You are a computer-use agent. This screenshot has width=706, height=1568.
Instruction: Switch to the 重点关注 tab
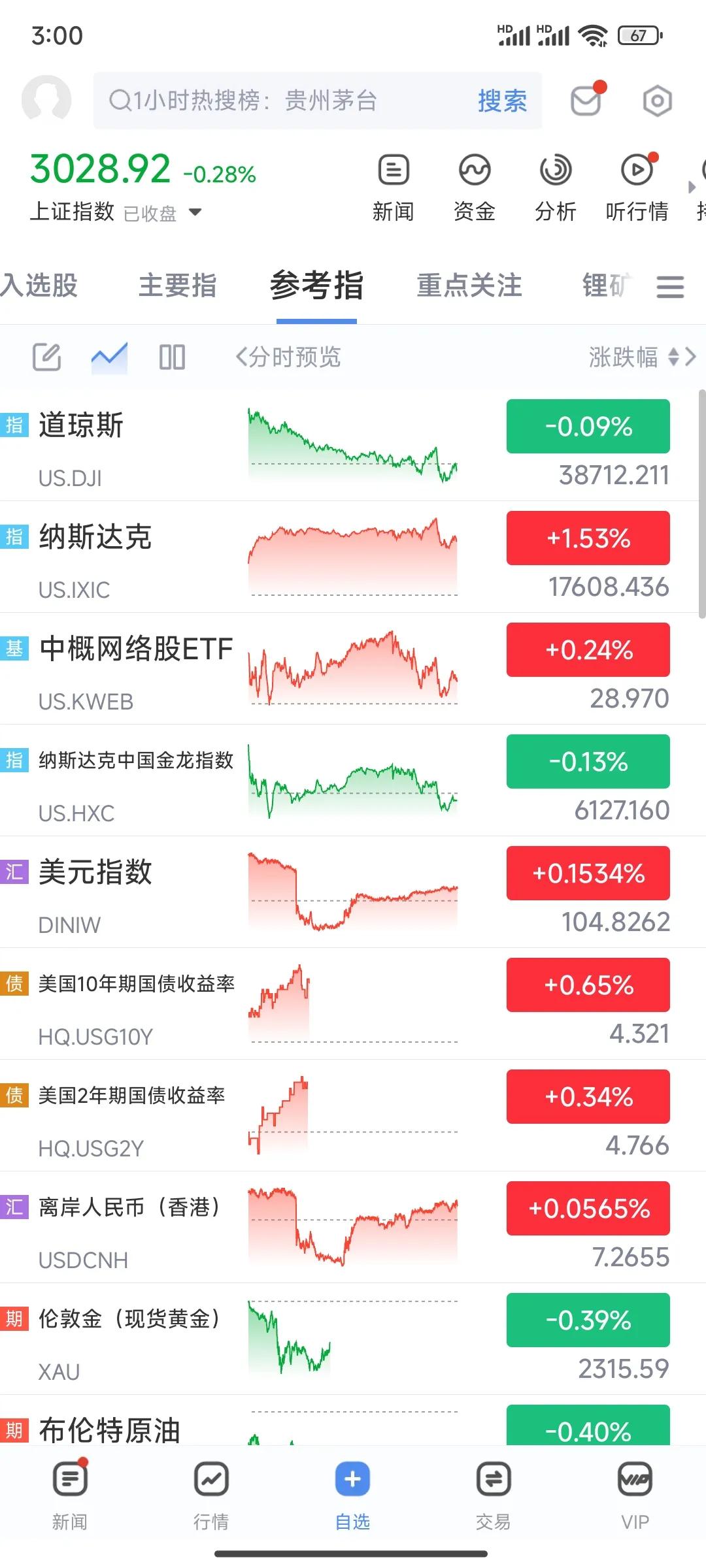[469, 286]
